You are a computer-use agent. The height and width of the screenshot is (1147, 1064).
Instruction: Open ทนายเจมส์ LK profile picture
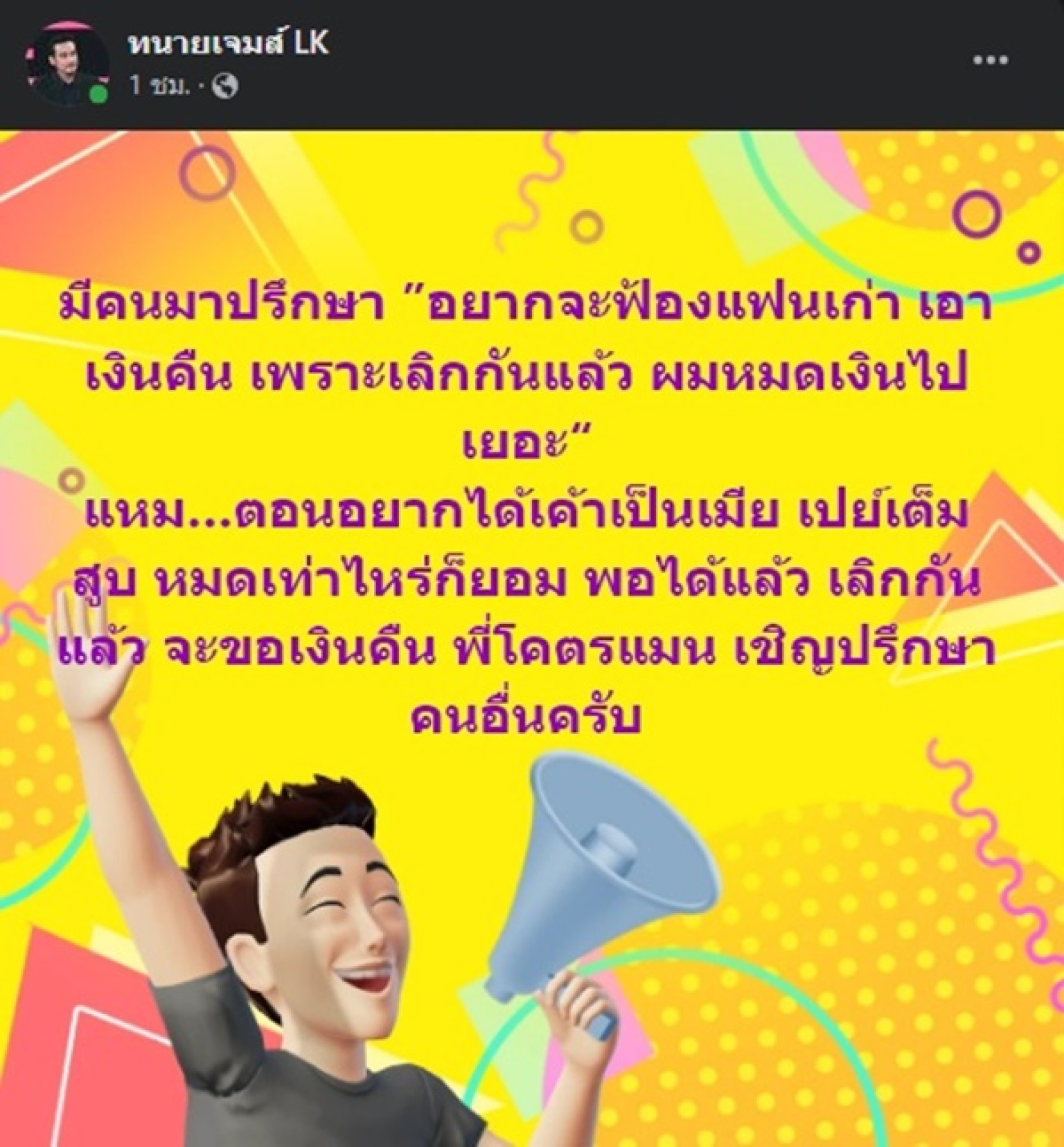(x=68, y=64)
